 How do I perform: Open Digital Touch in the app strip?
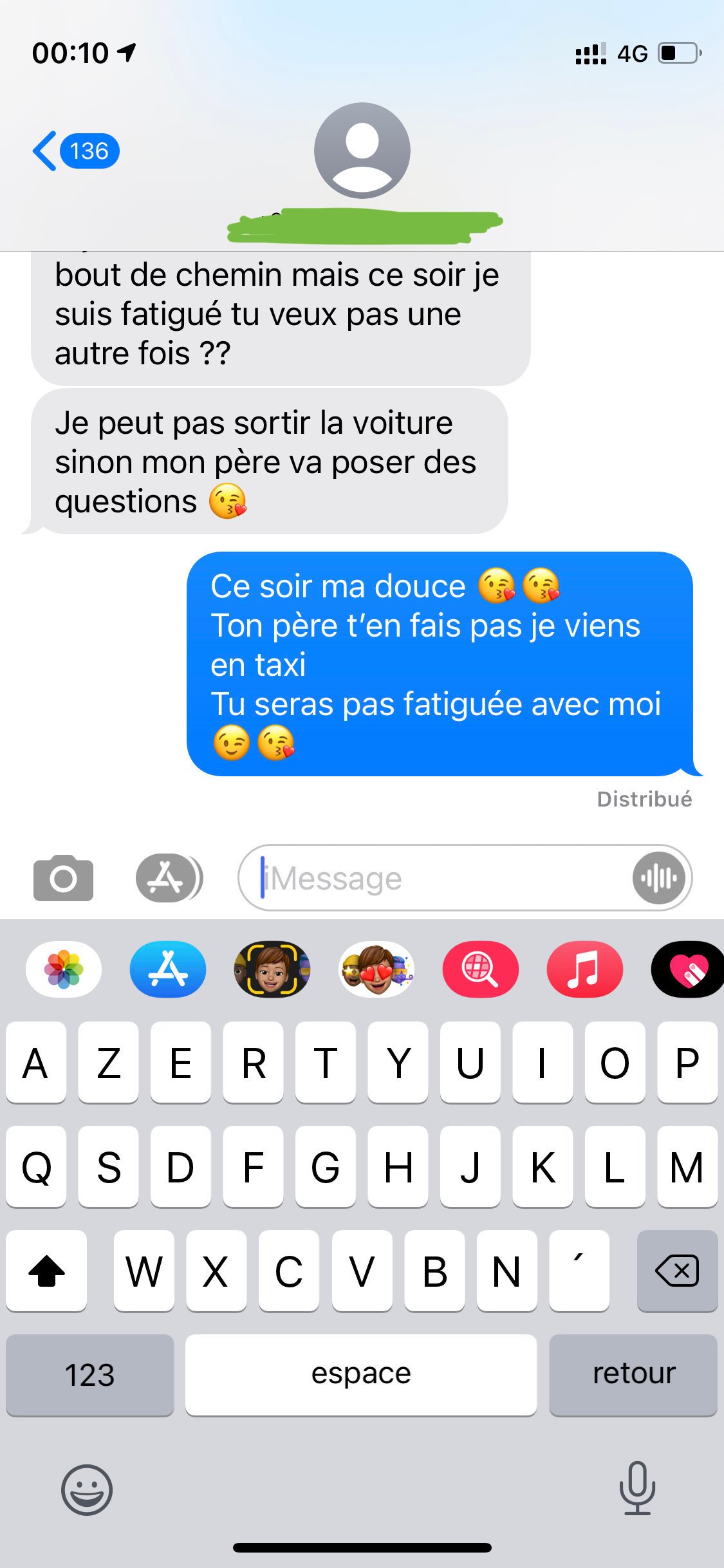coord(687,969)
